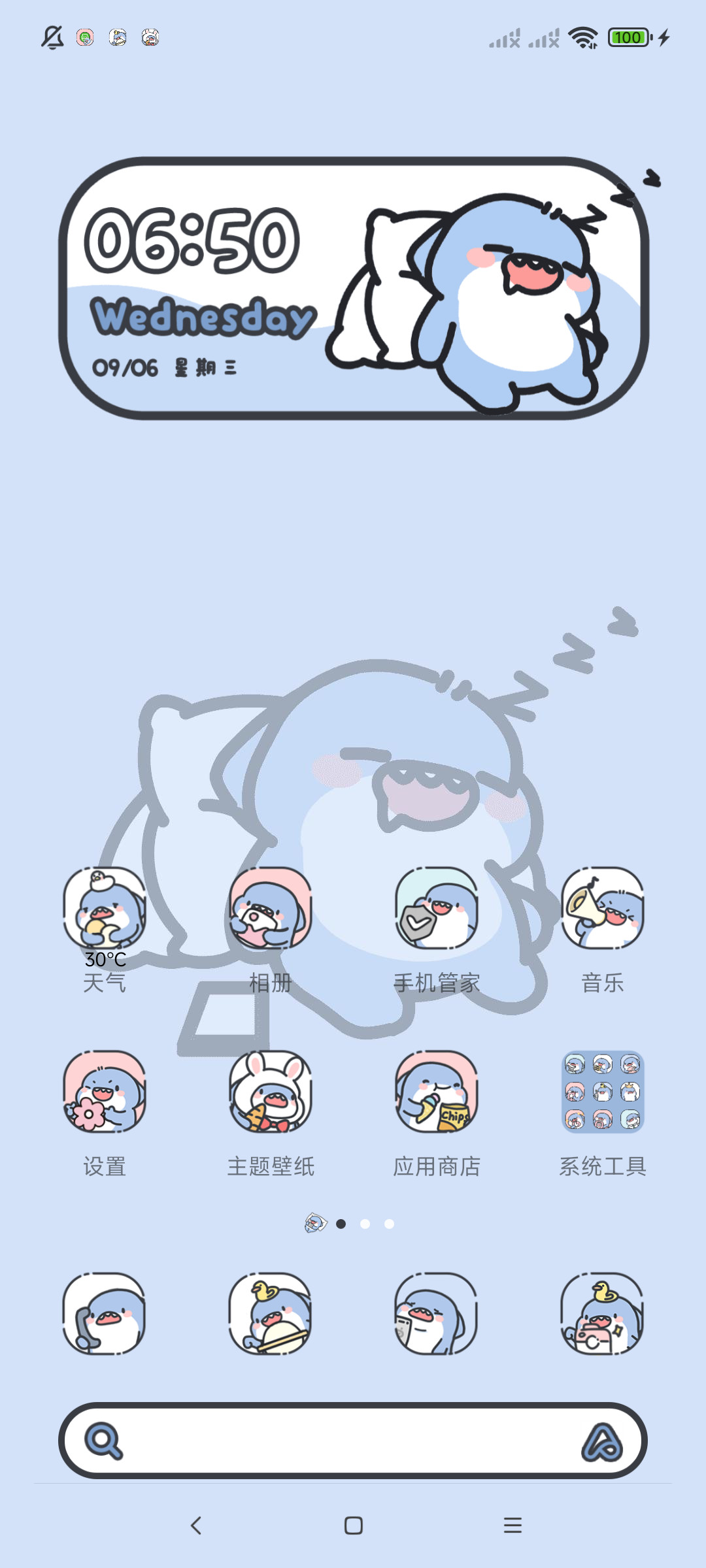This screenshot has width=706, height=1568.
Task: Launch the camera from the dock
Action: [603, 1313]
